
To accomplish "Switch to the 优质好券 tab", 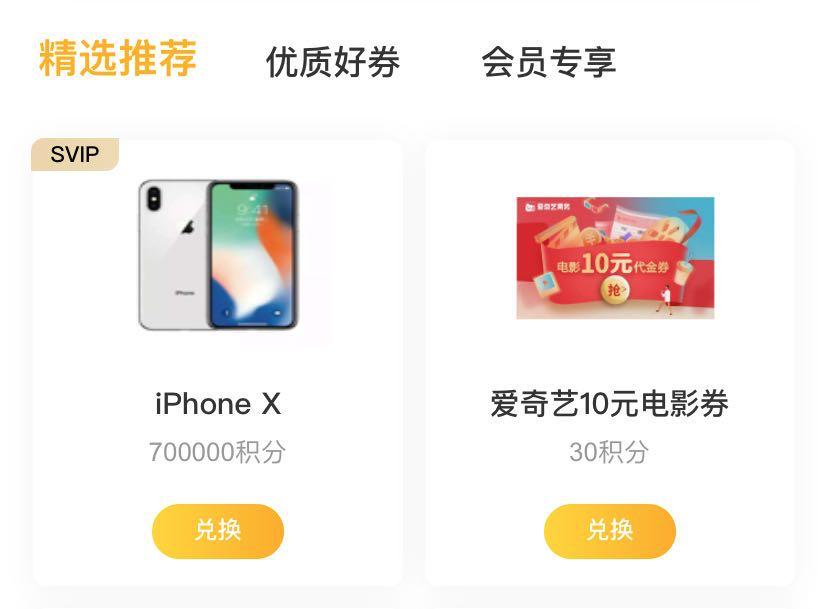I will click(x=333, y=62).
